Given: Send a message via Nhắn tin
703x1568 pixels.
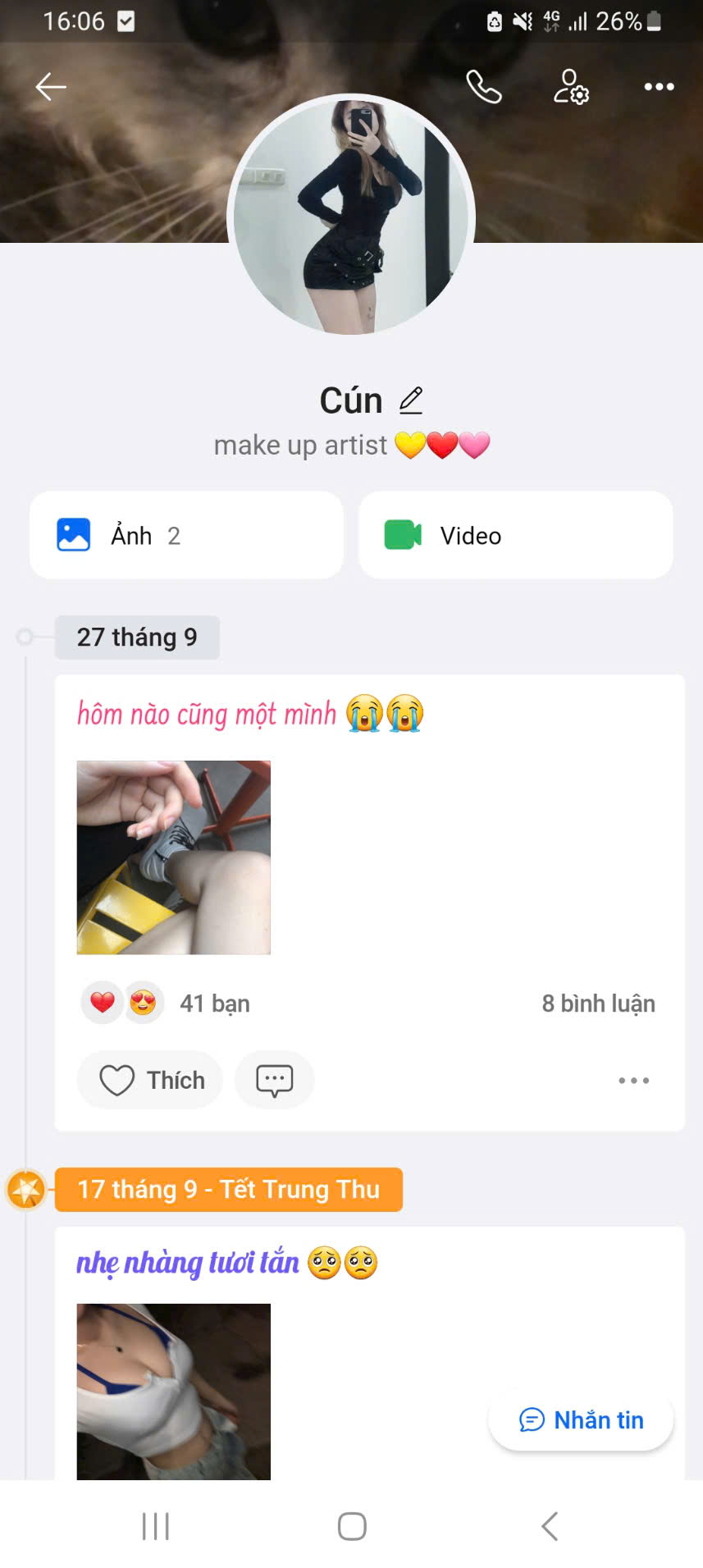Looking at the screenshot, I should [x=581, y=1420].
